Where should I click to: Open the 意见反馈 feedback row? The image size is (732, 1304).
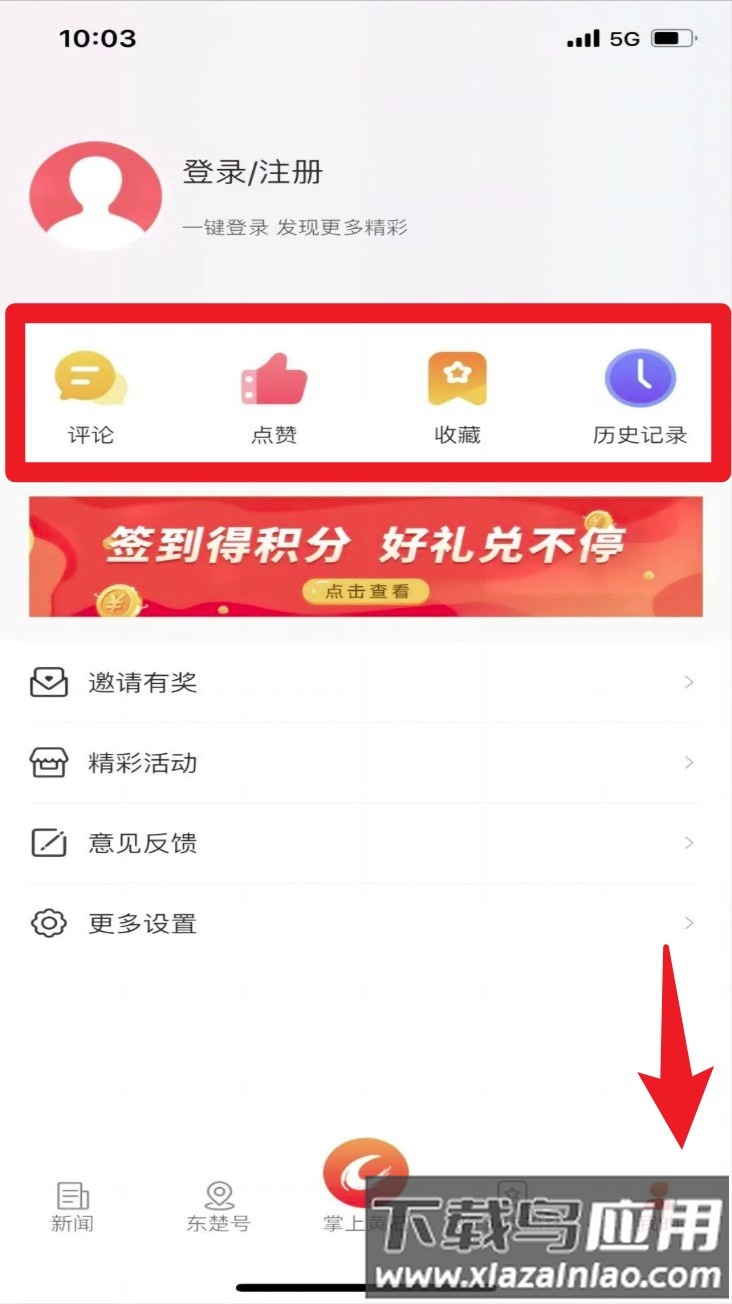pyautogui.click(x=366, y=843)
